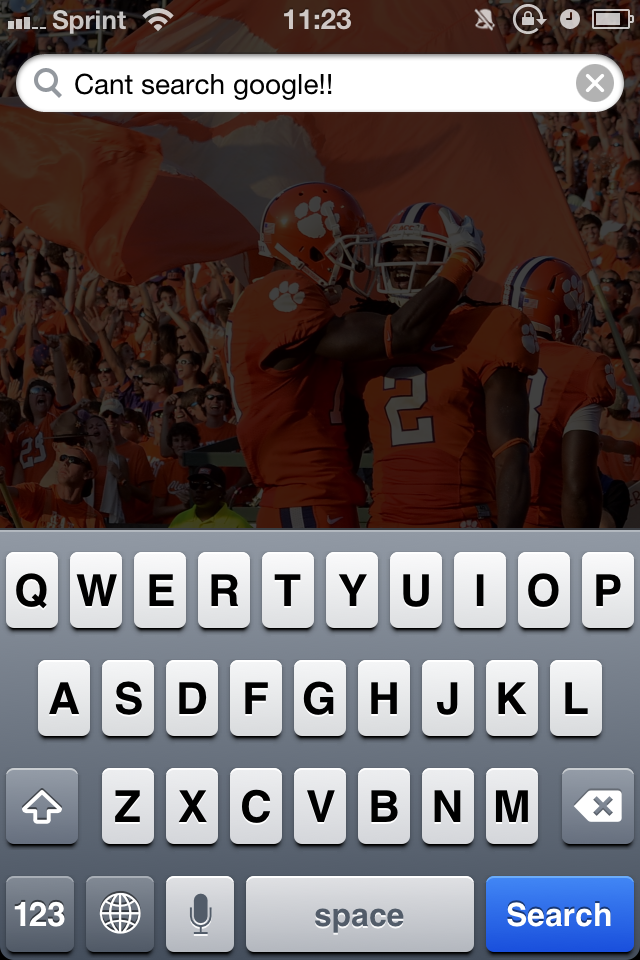
Task: Tap the search field containing "Cant search google!!"
Action: 320,83
